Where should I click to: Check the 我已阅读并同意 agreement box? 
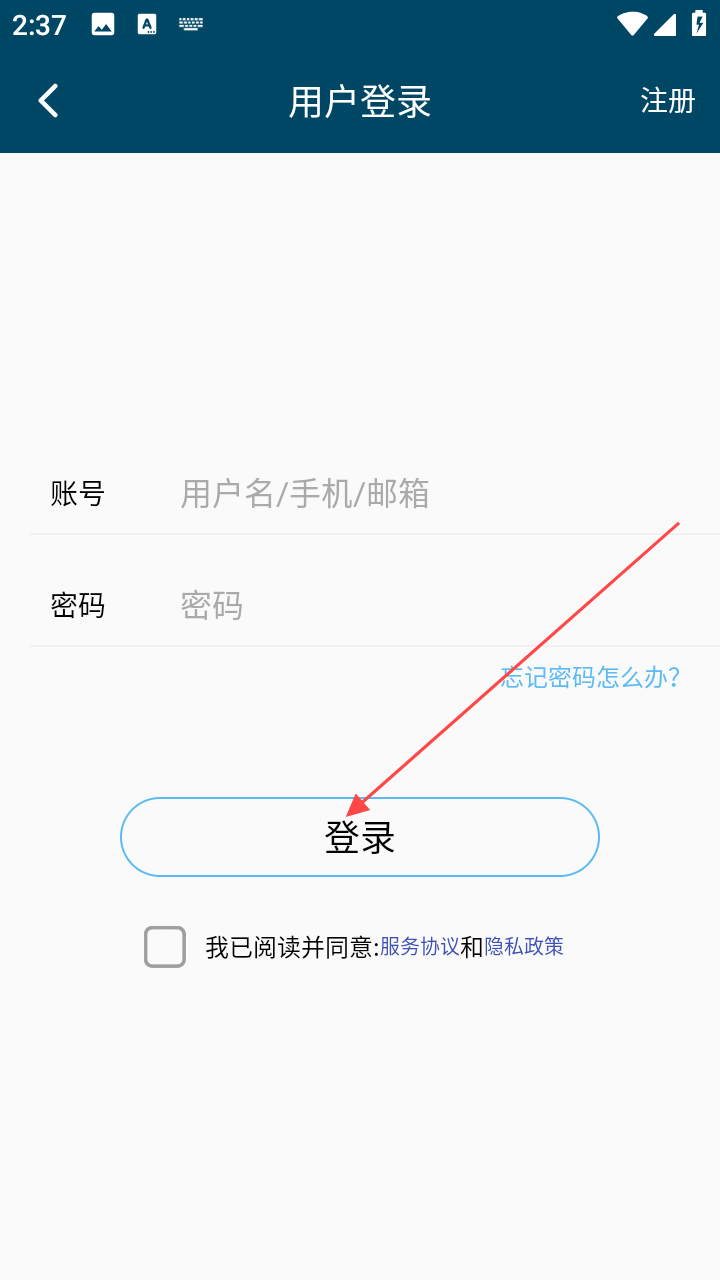[165, 947]
